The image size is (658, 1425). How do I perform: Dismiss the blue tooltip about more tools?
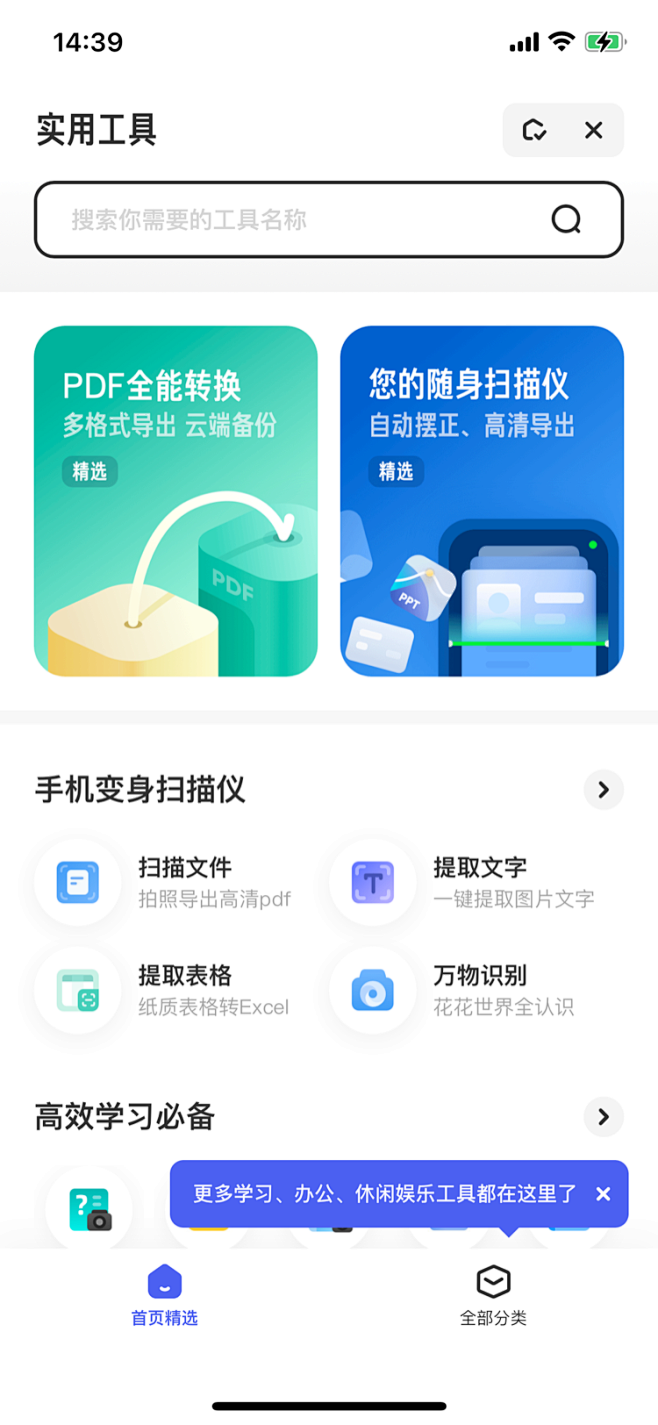(x=603, y=1194)
